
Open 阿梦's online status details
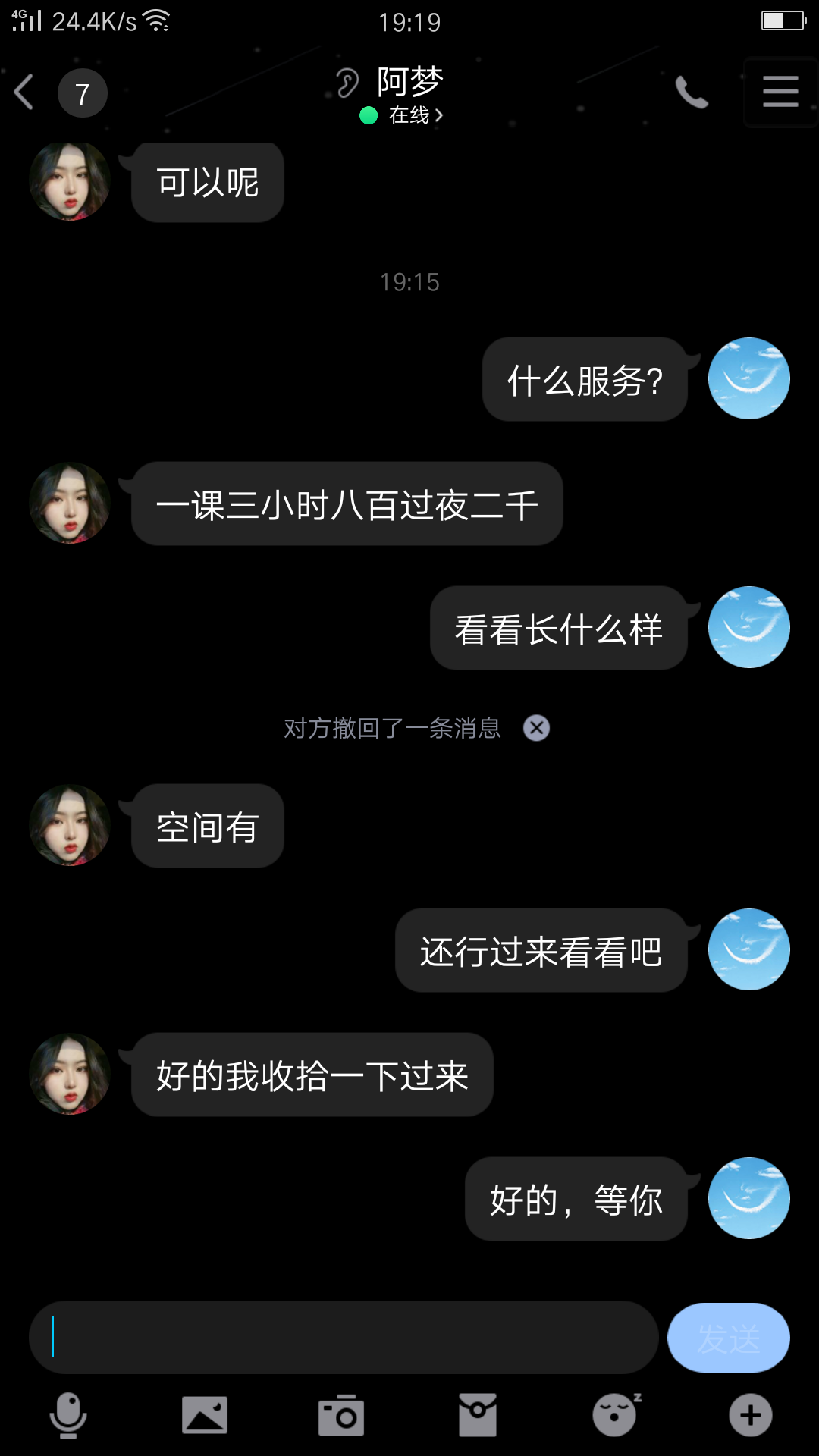pyautogui.click(x=413, y=115)
